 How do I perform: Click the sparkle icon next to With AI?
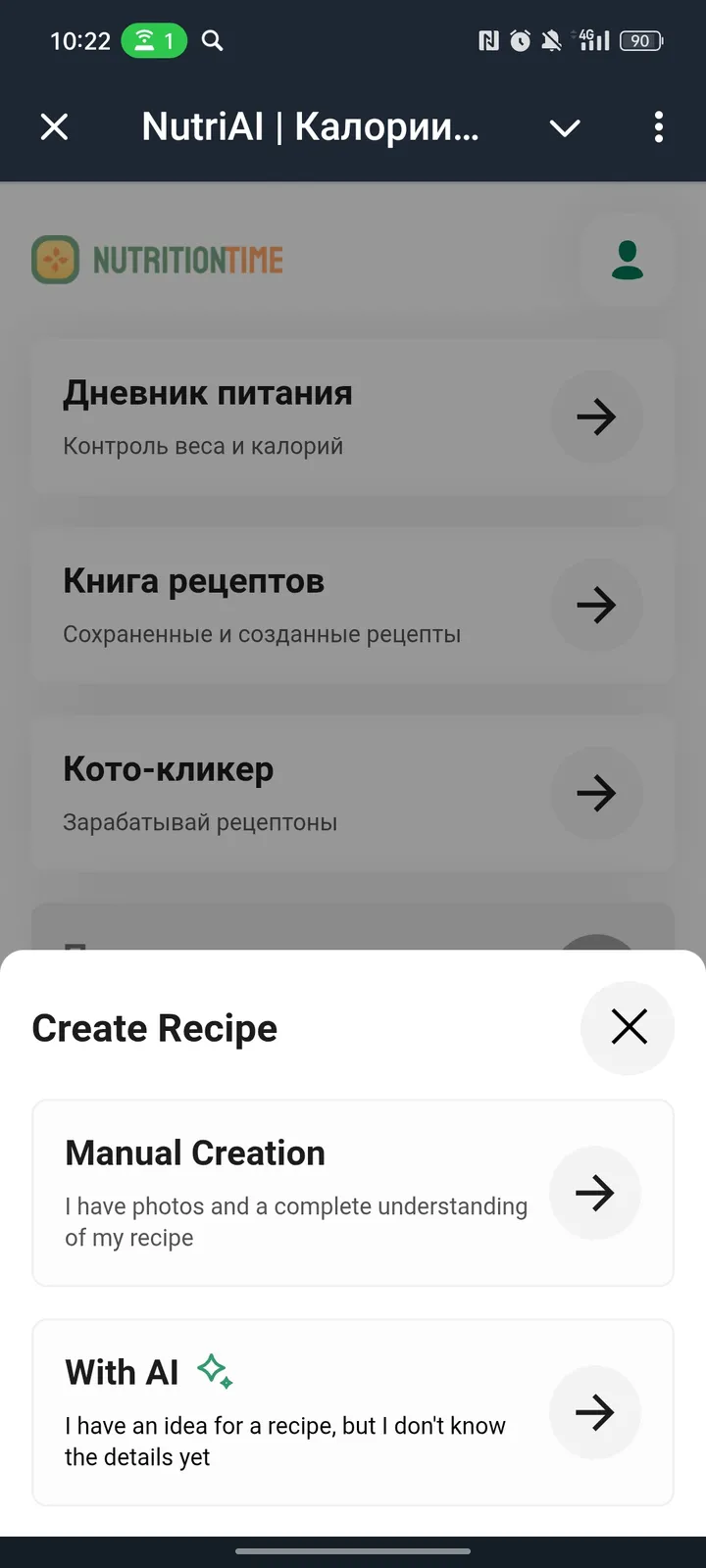point(212,1368)
